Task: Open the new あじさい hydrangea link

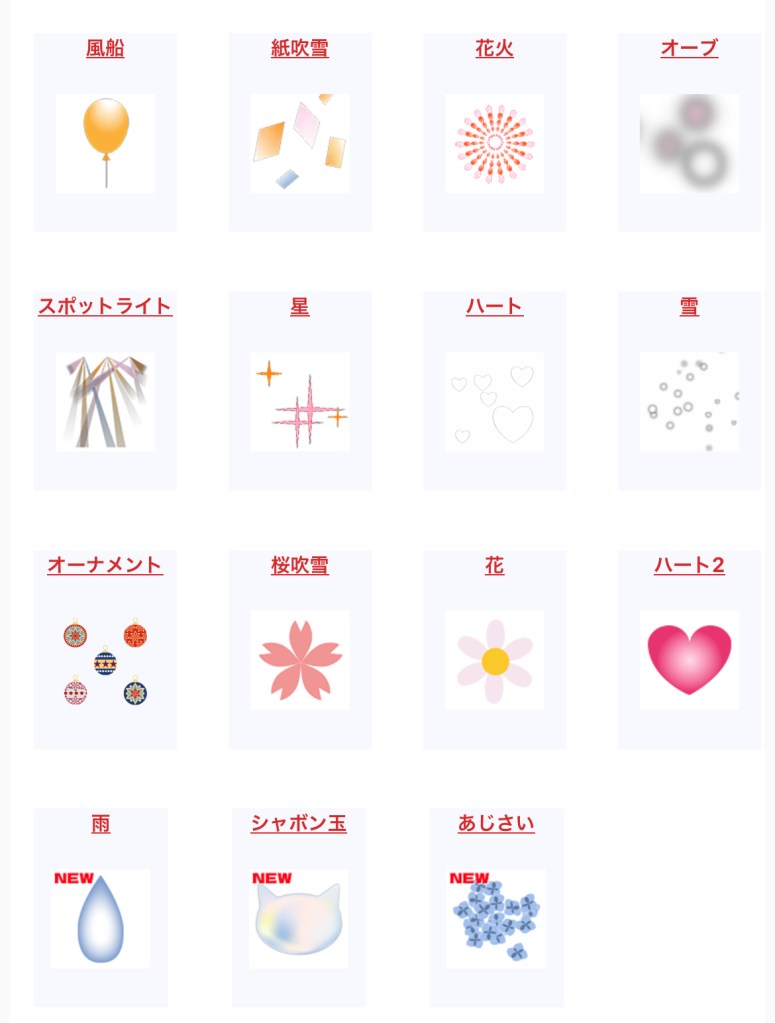Action: click(x=496, y=823)
